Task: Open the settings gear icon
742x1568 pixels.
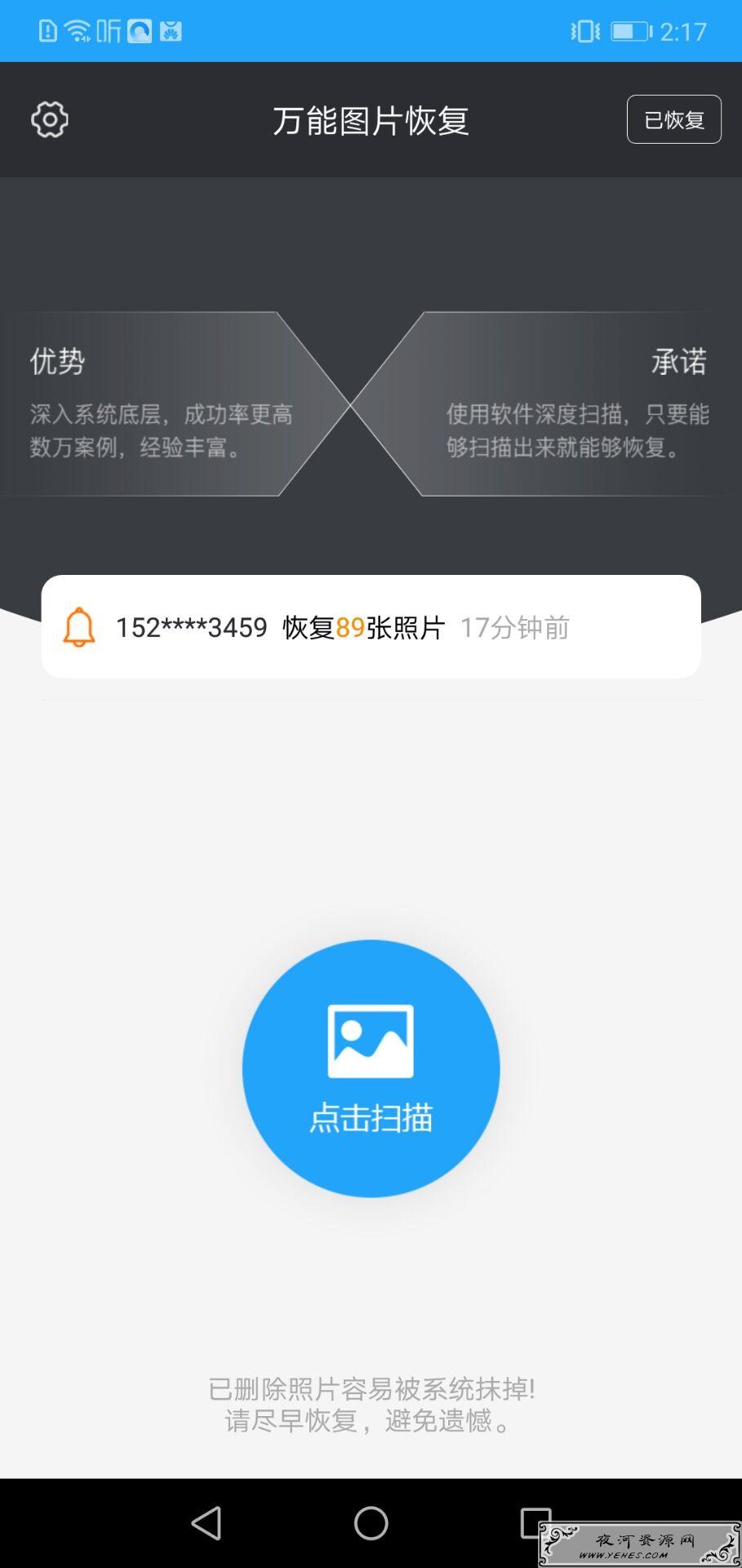Action: point(50,120)
